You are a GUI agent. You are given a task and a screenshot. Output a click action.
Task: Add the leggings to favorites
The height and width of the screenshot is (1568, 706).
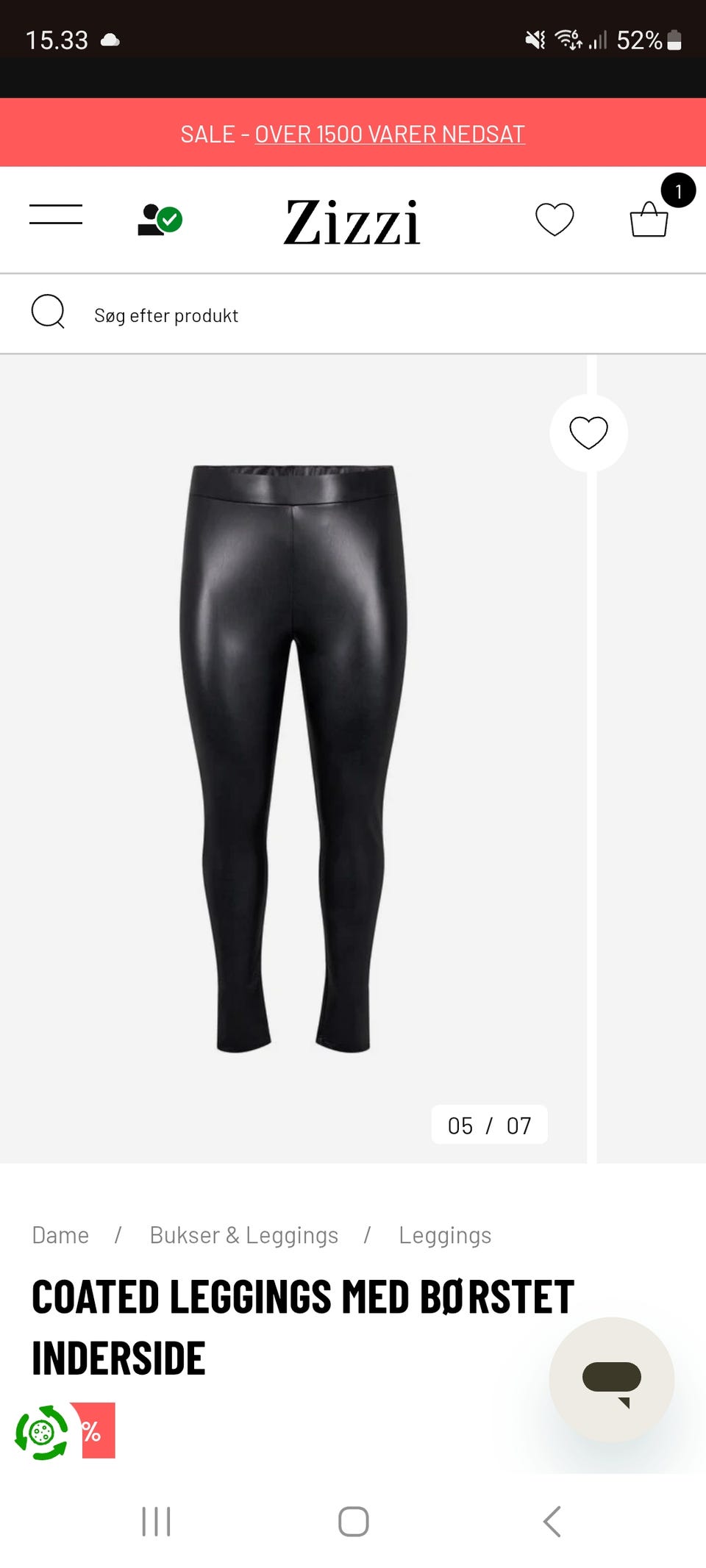pos(588,432)
